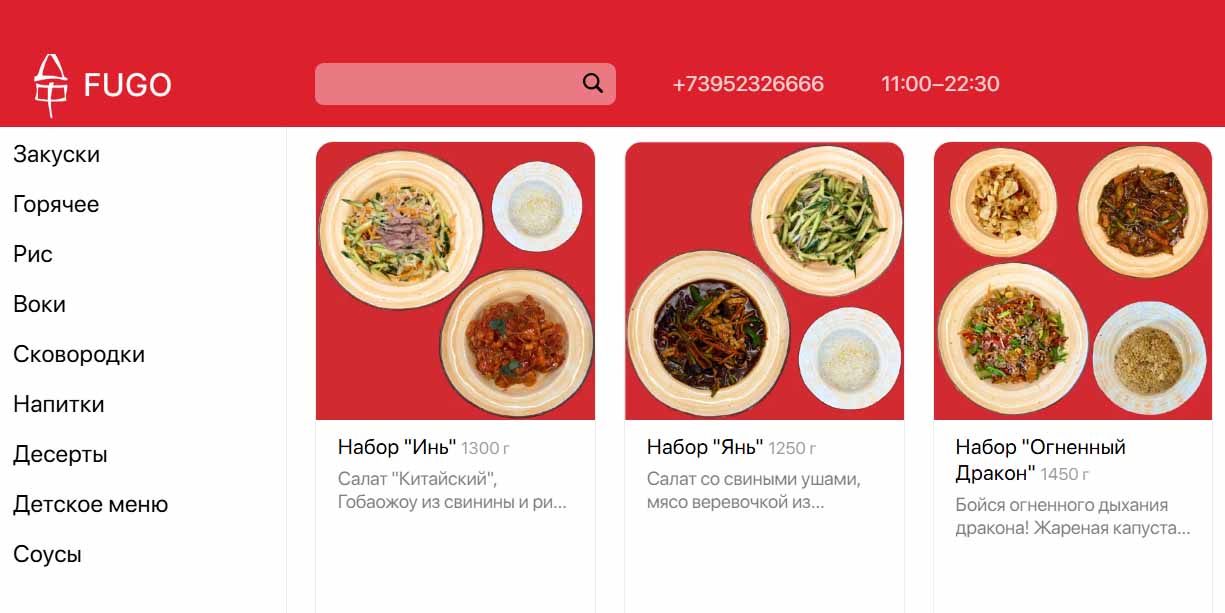1225x613 pixels.
Task: View the Десерты category
Action: 60,455
